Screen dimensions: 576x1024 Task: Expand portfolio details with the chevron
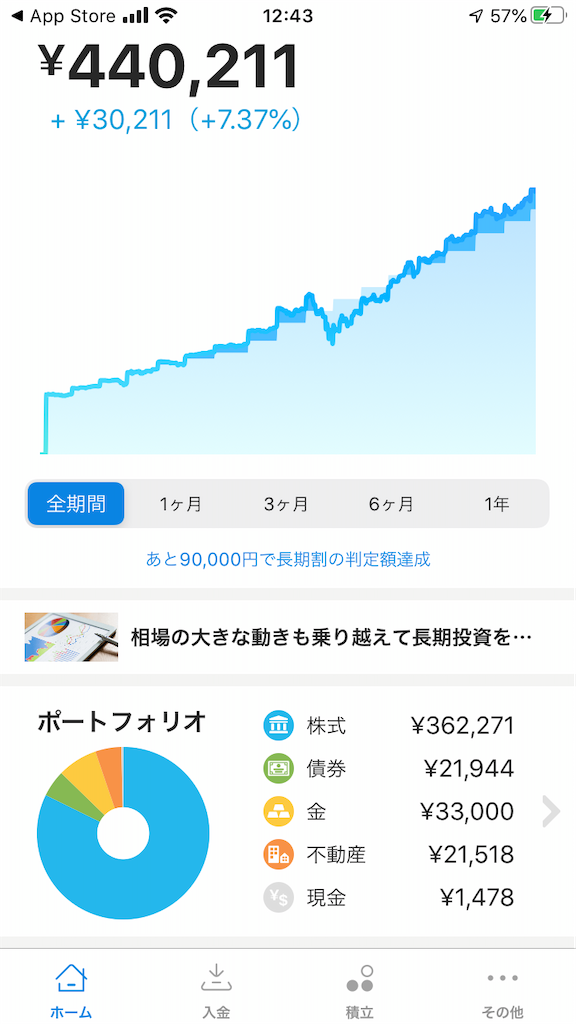(x=552, y=812)
